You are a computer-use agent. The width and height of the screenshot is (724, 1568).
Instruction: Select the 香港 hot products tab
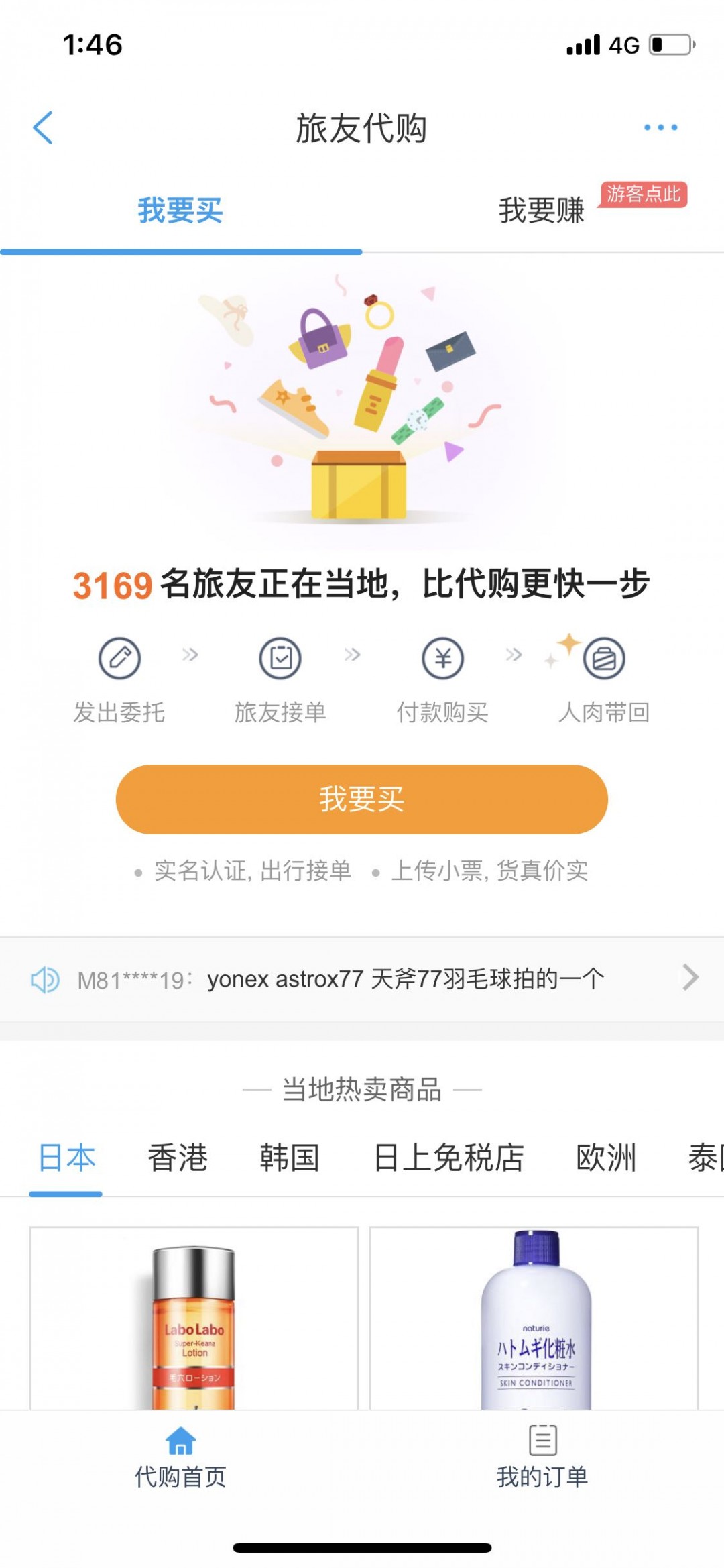pos(177,1156)
